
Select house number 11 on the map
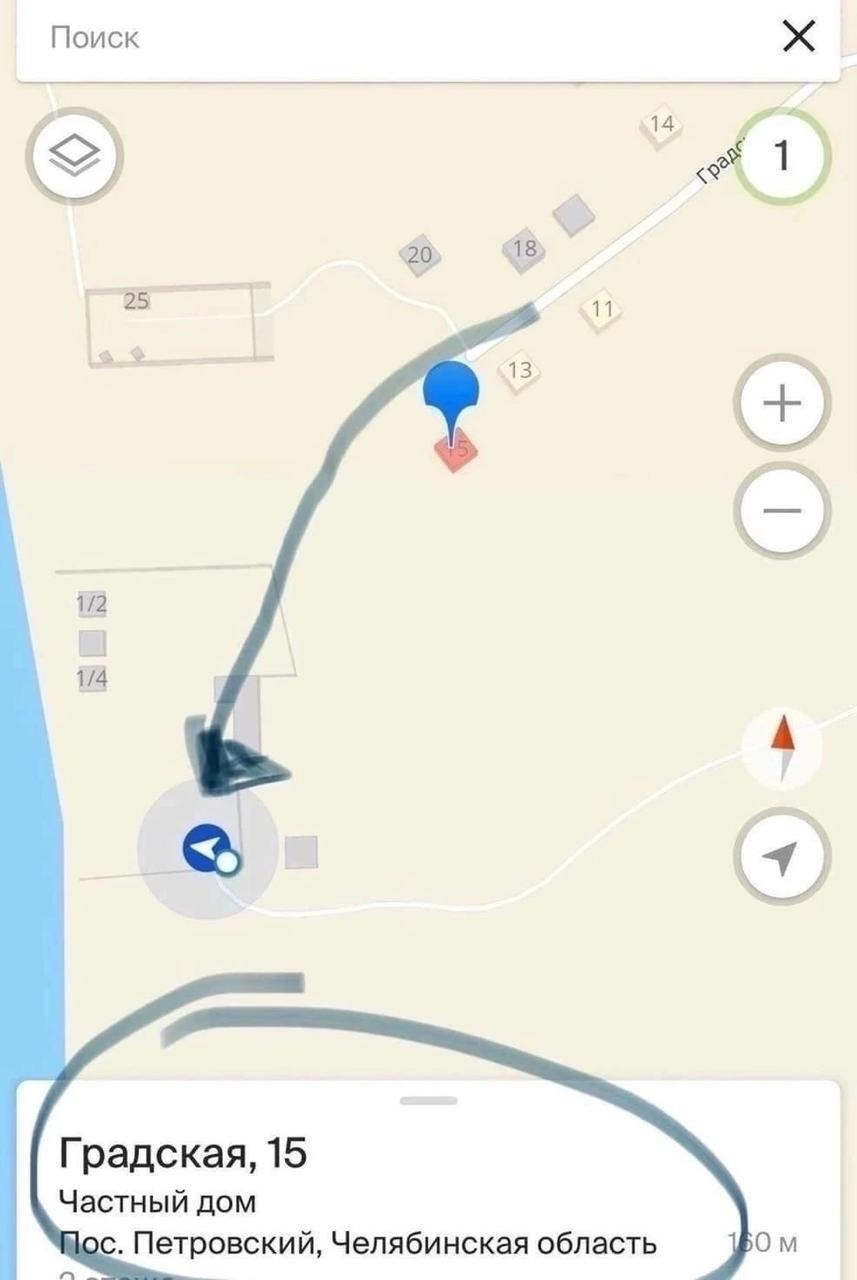(601, 310)
